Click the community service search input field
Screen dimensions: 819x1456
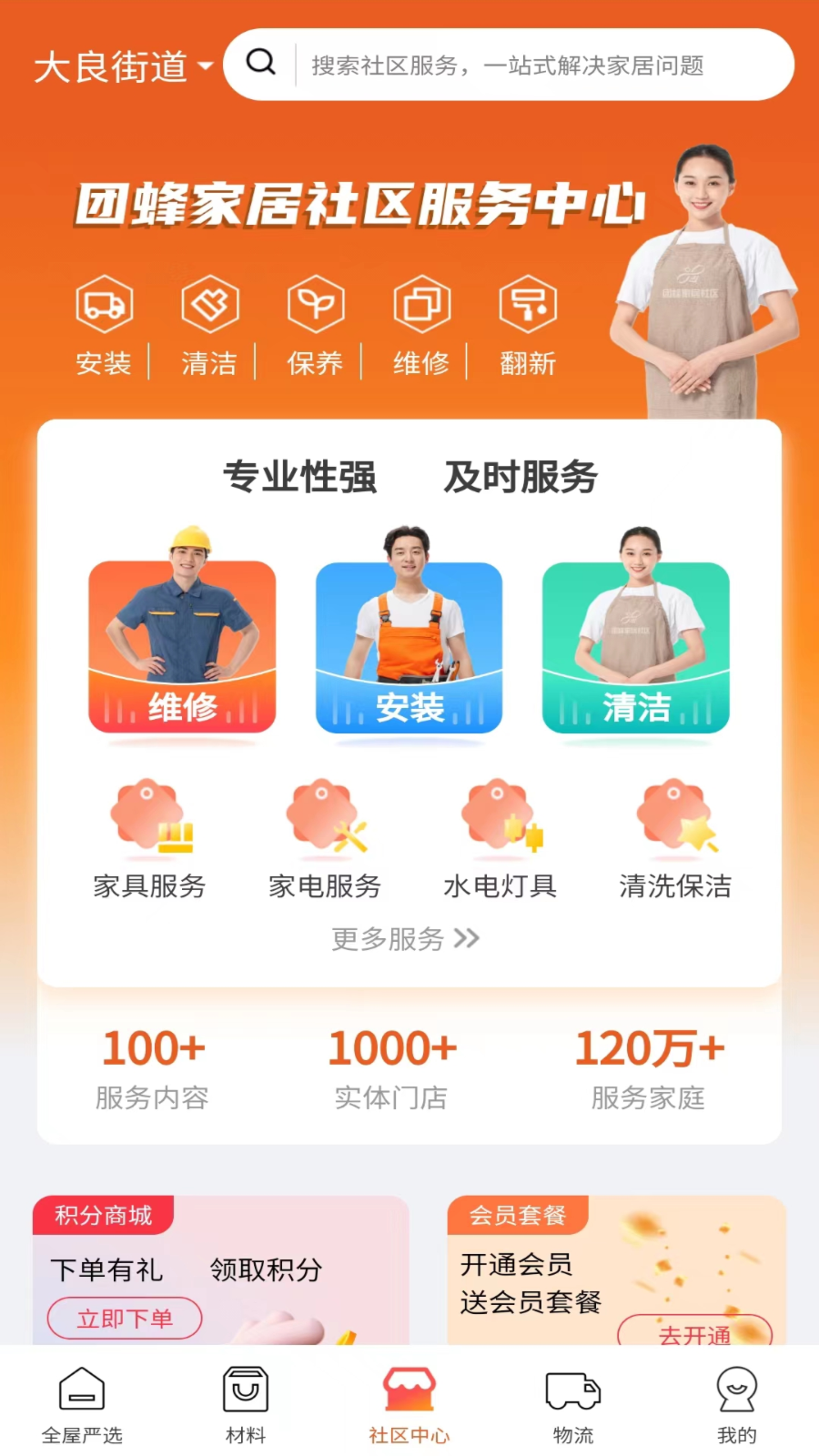click(x=537, y=65)
